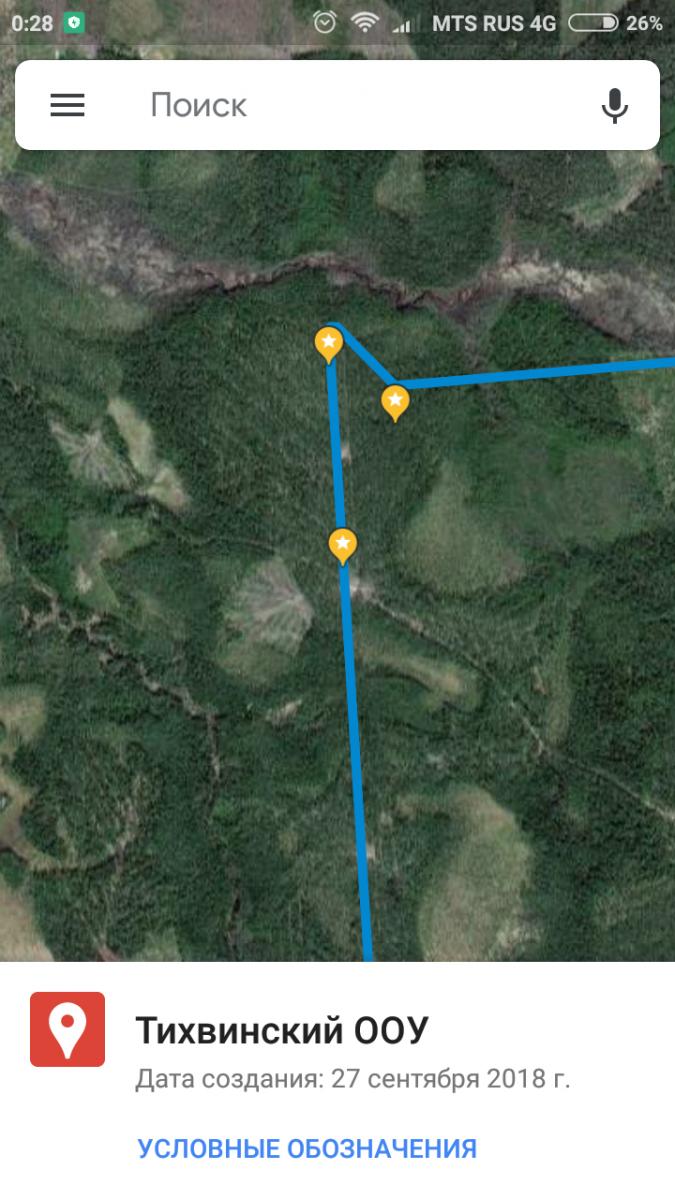The width and height of the screenshot is (675, 1200).
Task: Open УСЛОВНЫЕ ОБОЗНАЧЕНИЯ legend link
Action: pos(307,1149)
